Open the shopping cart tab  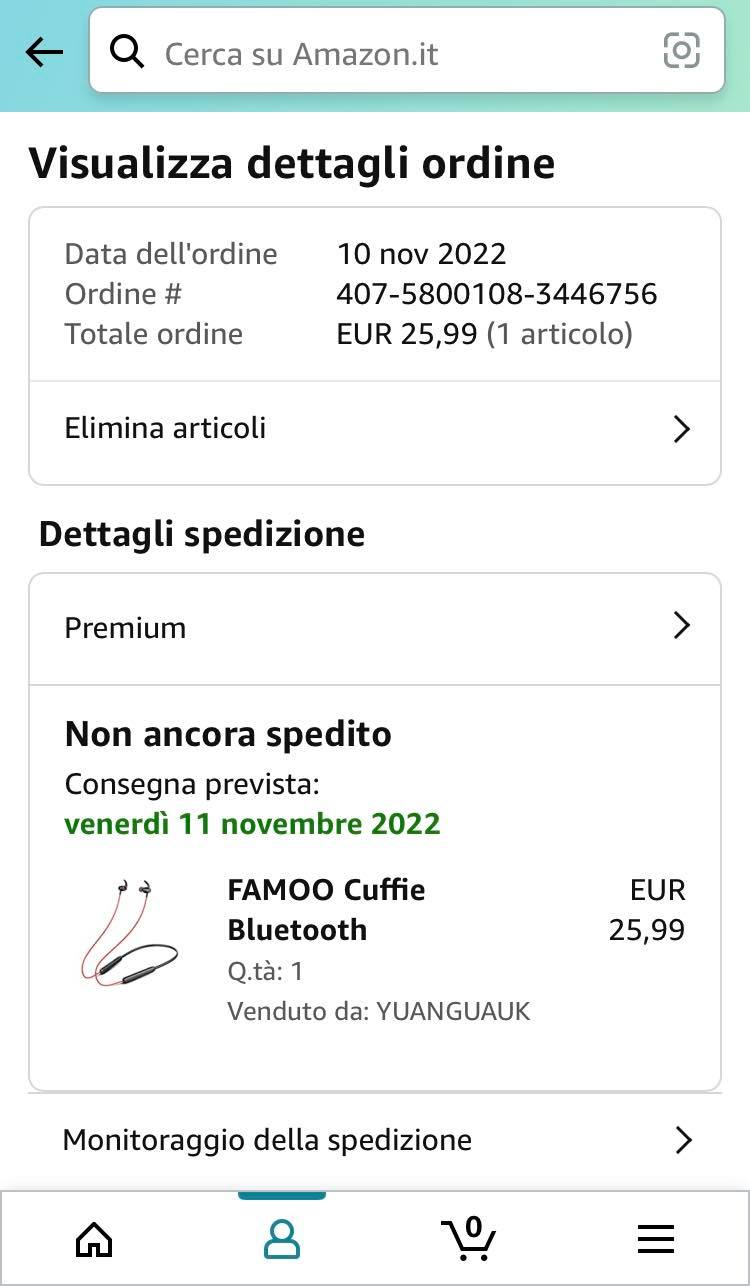click(x=468, y=1240)
